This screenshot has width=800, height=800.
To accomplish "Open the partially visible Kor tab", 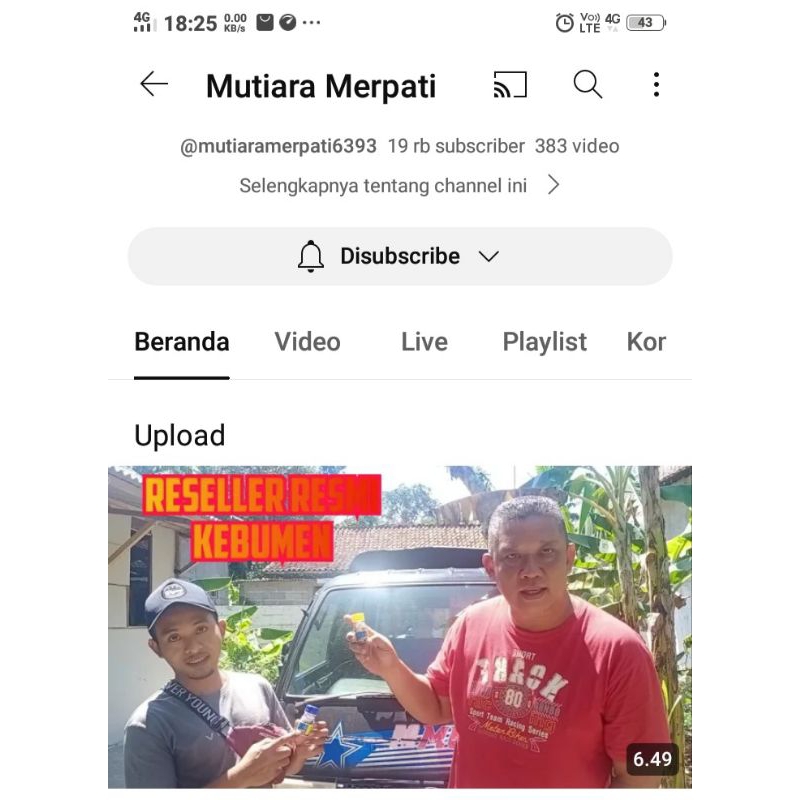I will point(646,342).
